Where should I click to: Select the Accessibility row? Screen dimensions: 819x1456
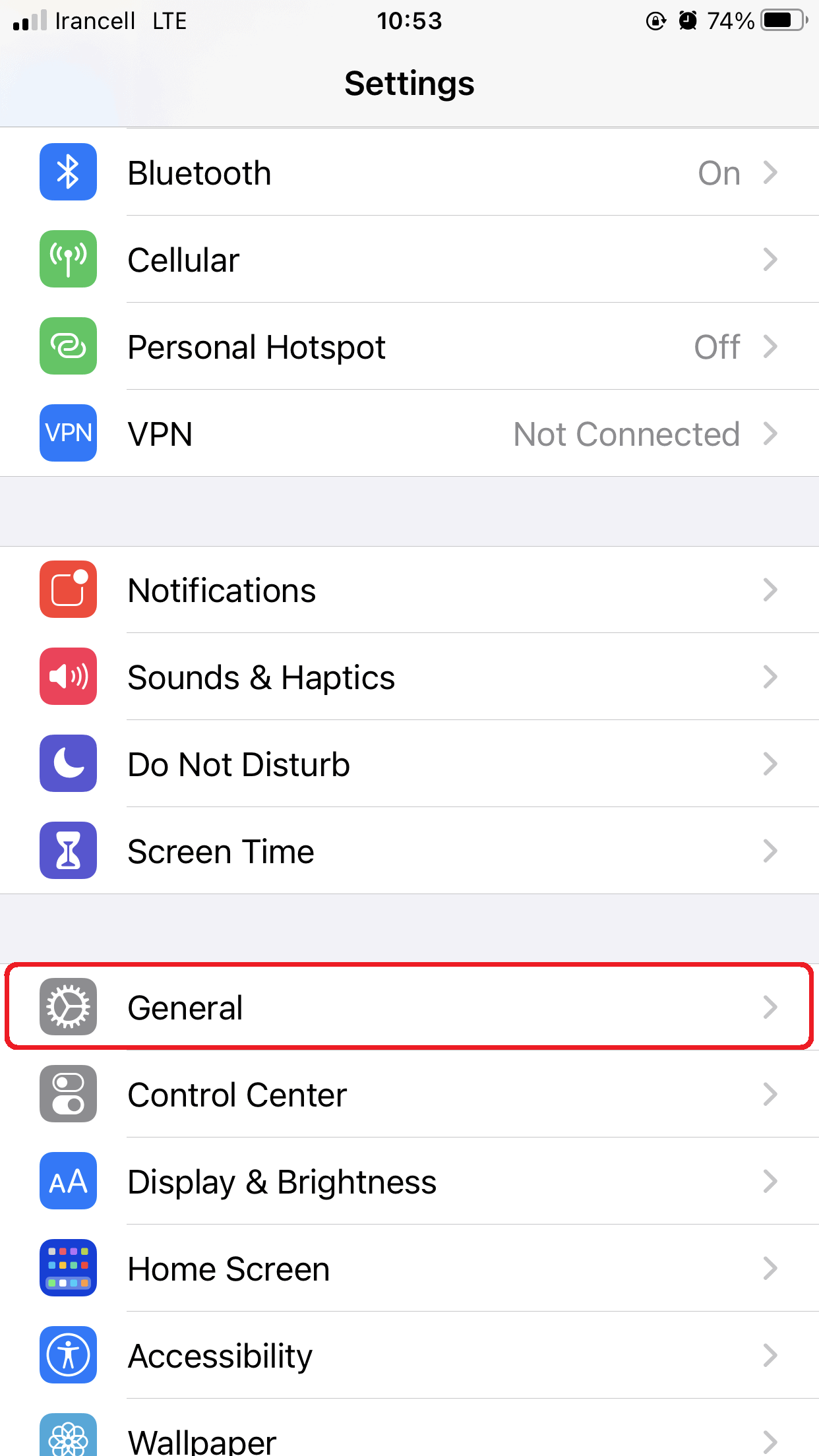click(409, 1356)
